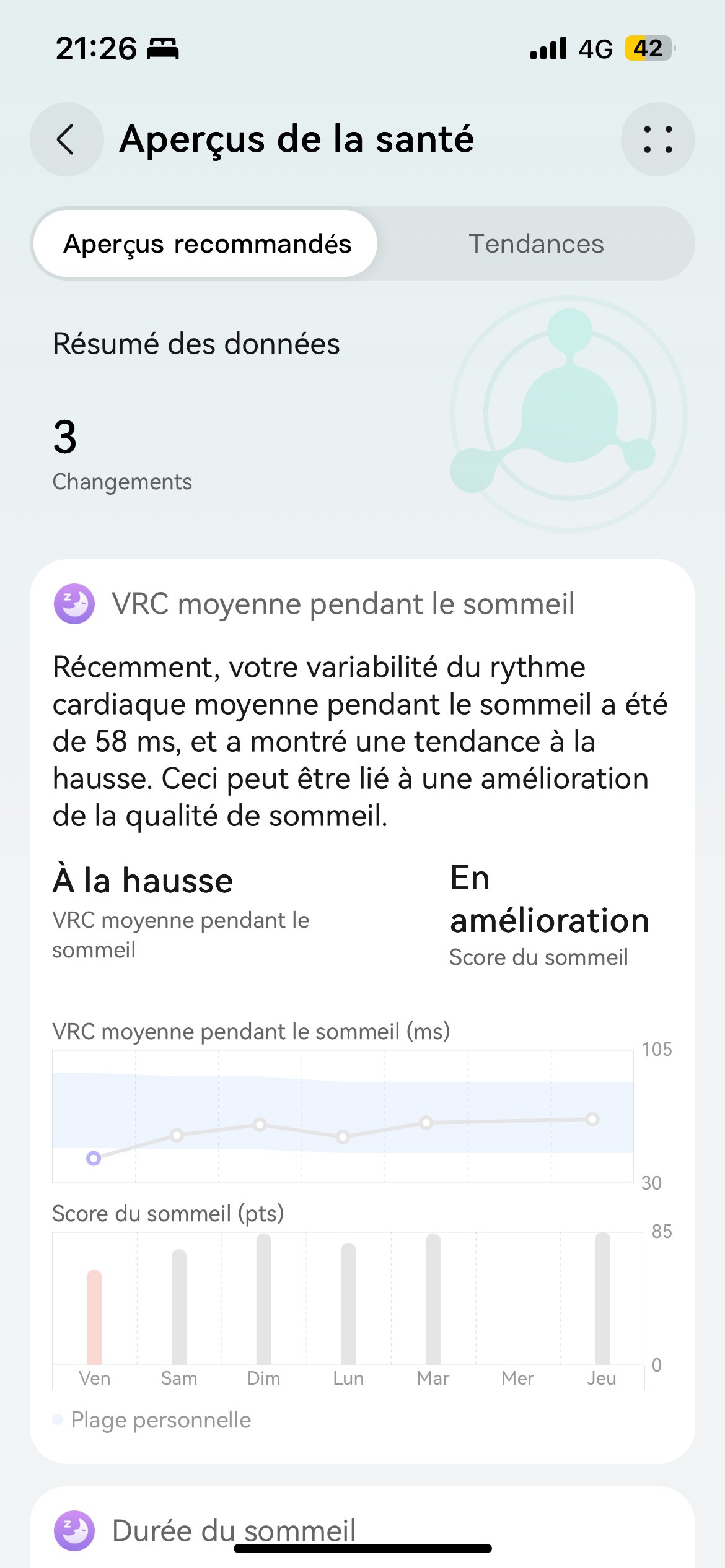Select the Aperçus recommandés tab
Viewport: 725px width, 1568px height.
(207, 244)
